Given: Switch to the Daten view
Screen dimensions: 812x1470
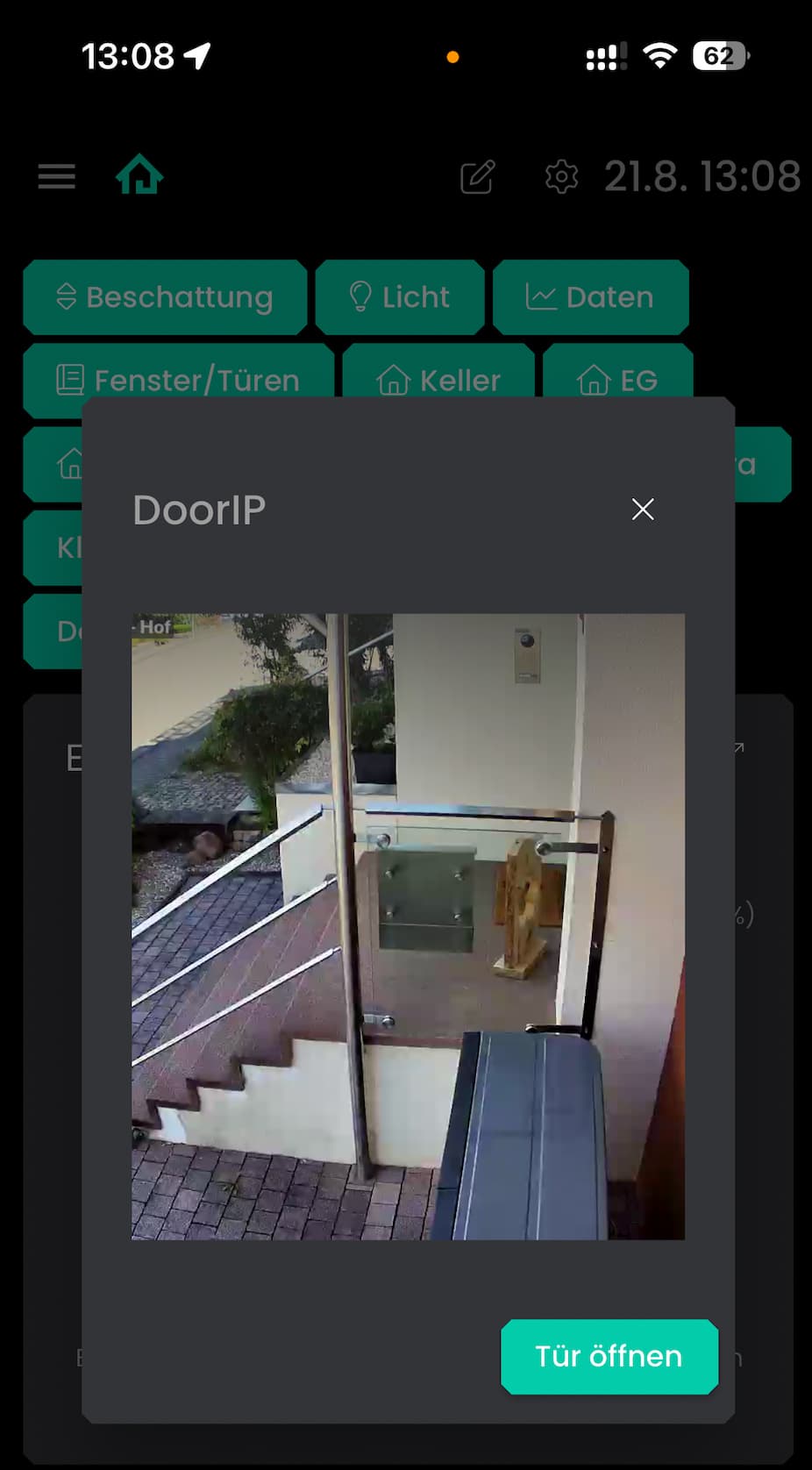Looking at the screenshot, I should pos(590,296).
